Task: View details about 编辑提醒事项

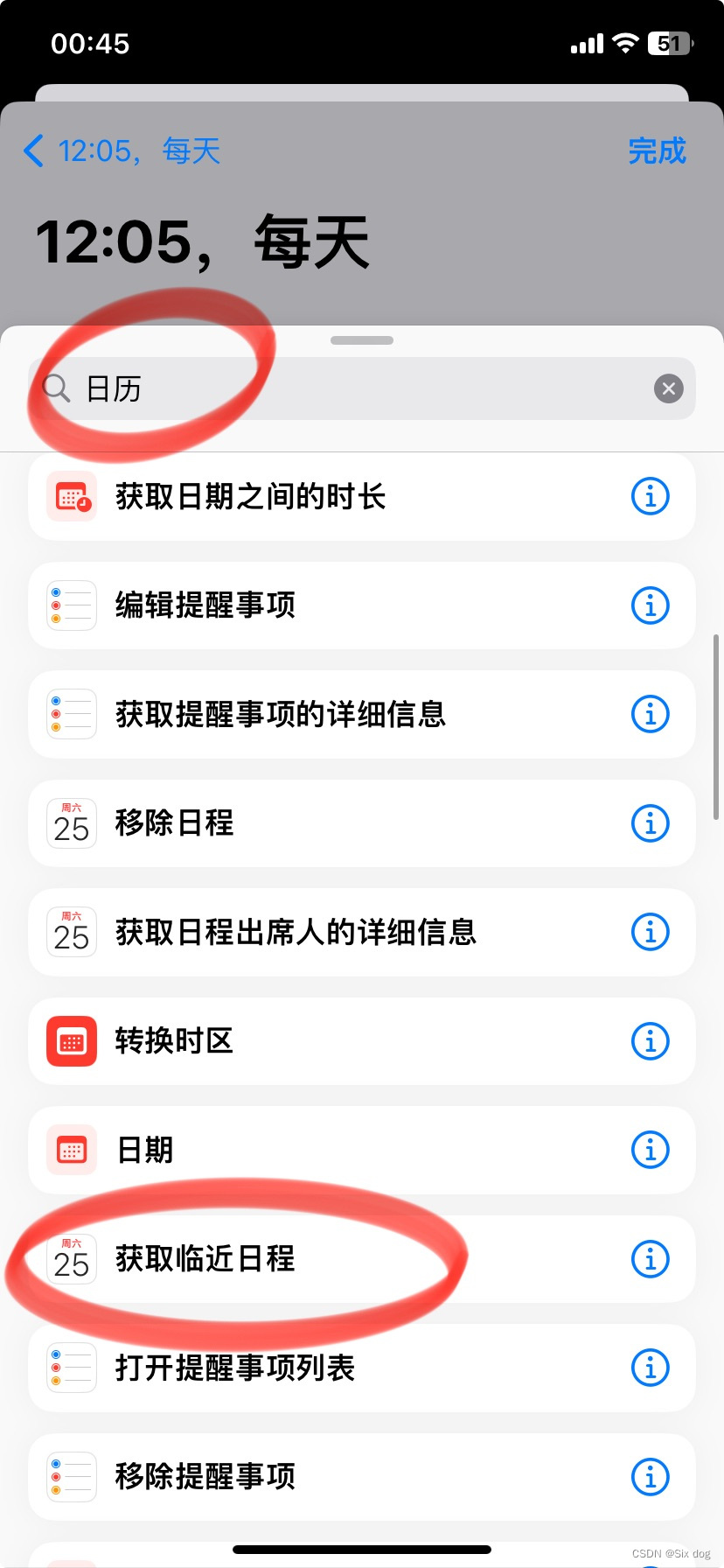Action: (650, 605)
